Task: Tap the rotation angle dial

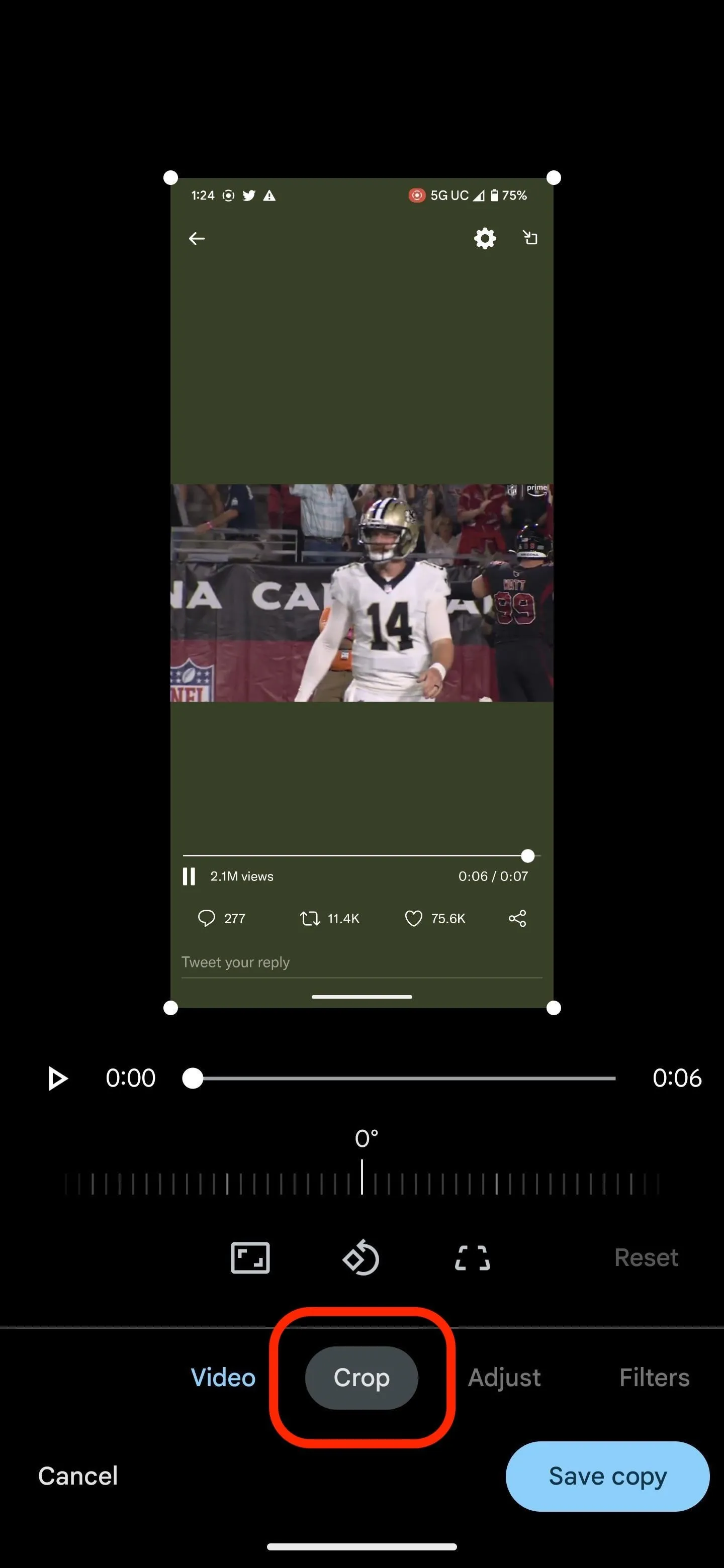Action: click(x=361, y=1177)
